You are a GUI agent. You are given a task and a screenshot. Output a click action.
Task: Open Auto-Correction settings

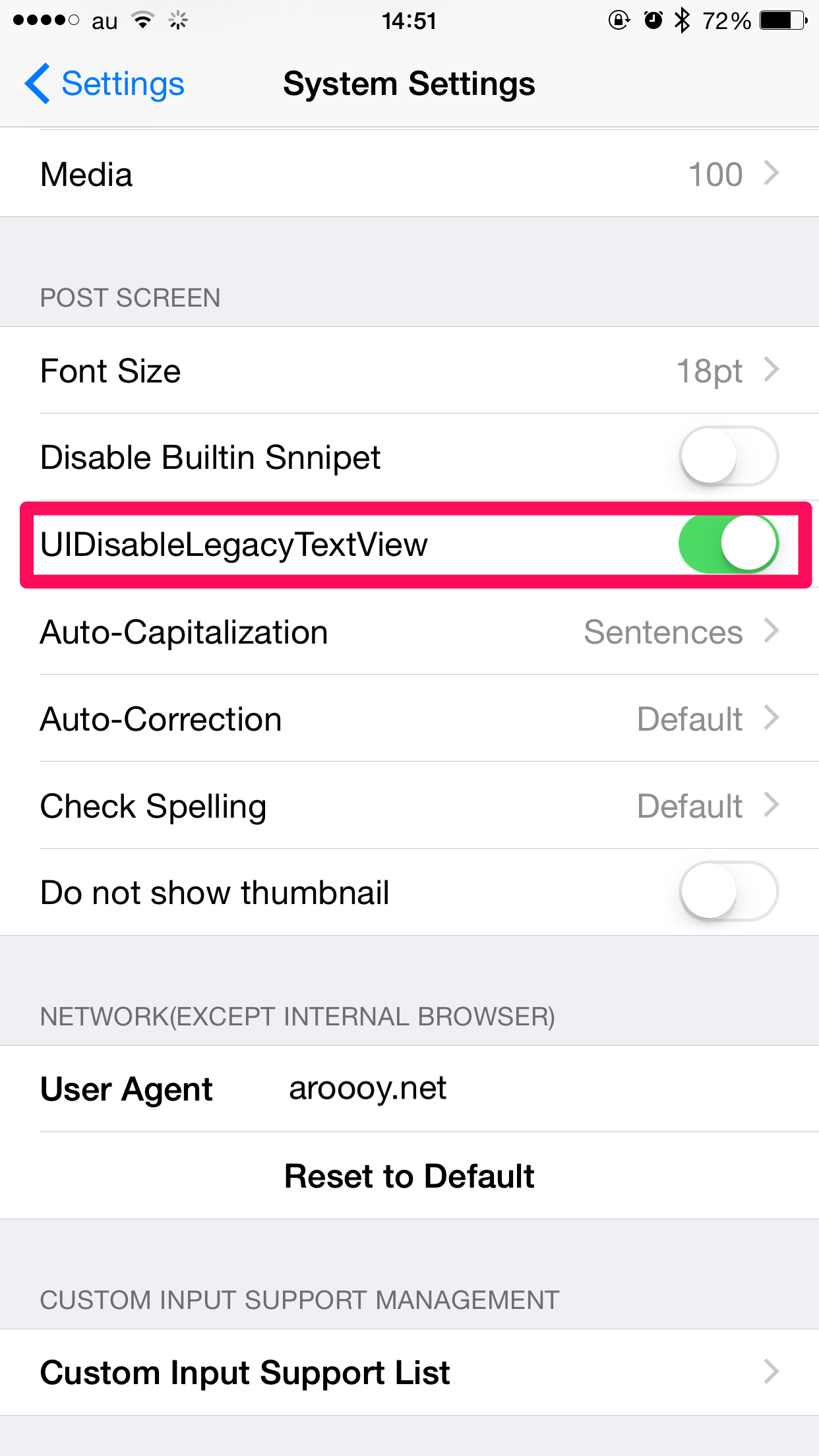(x=409, y=719)
